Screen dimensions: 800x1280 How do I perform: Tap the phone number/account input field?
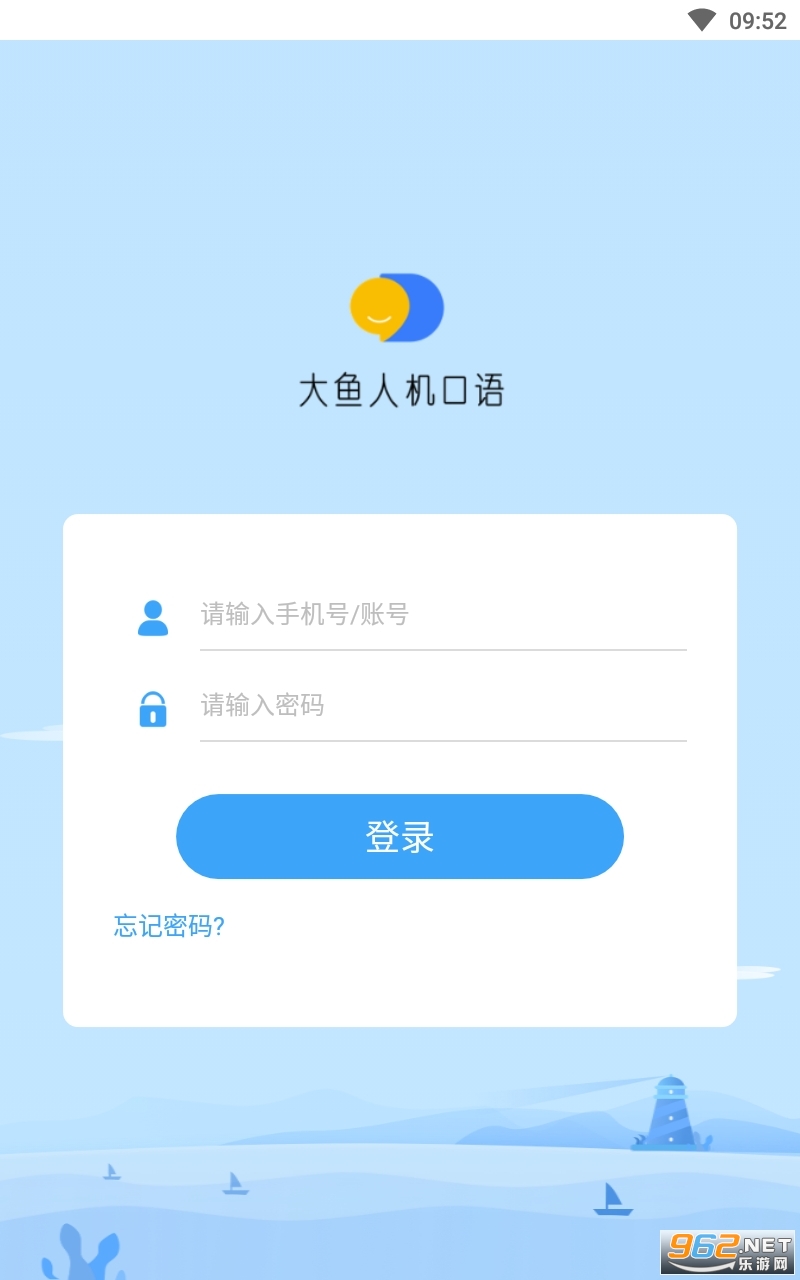pos(443,614)
